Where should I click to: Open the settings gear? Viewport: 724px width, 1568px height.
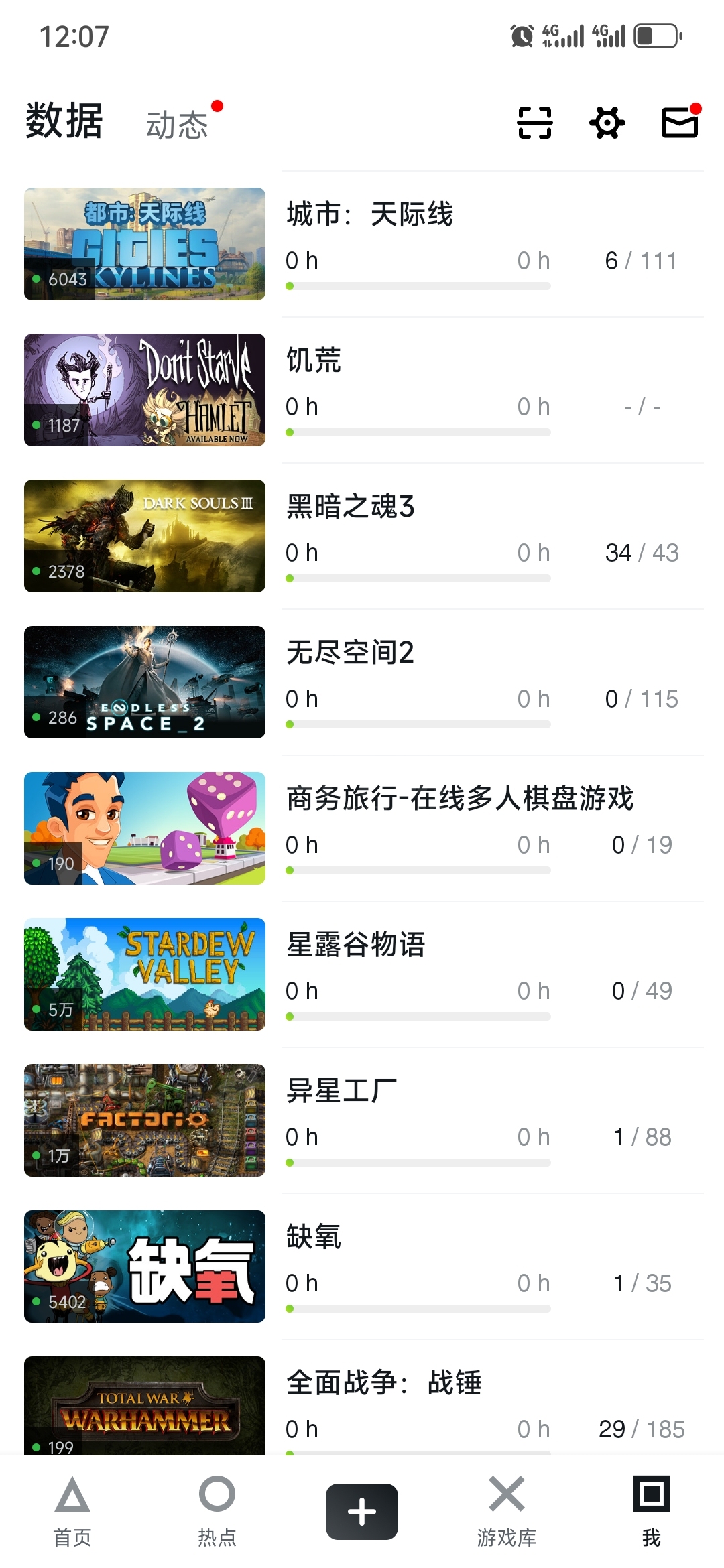[607, 123]
